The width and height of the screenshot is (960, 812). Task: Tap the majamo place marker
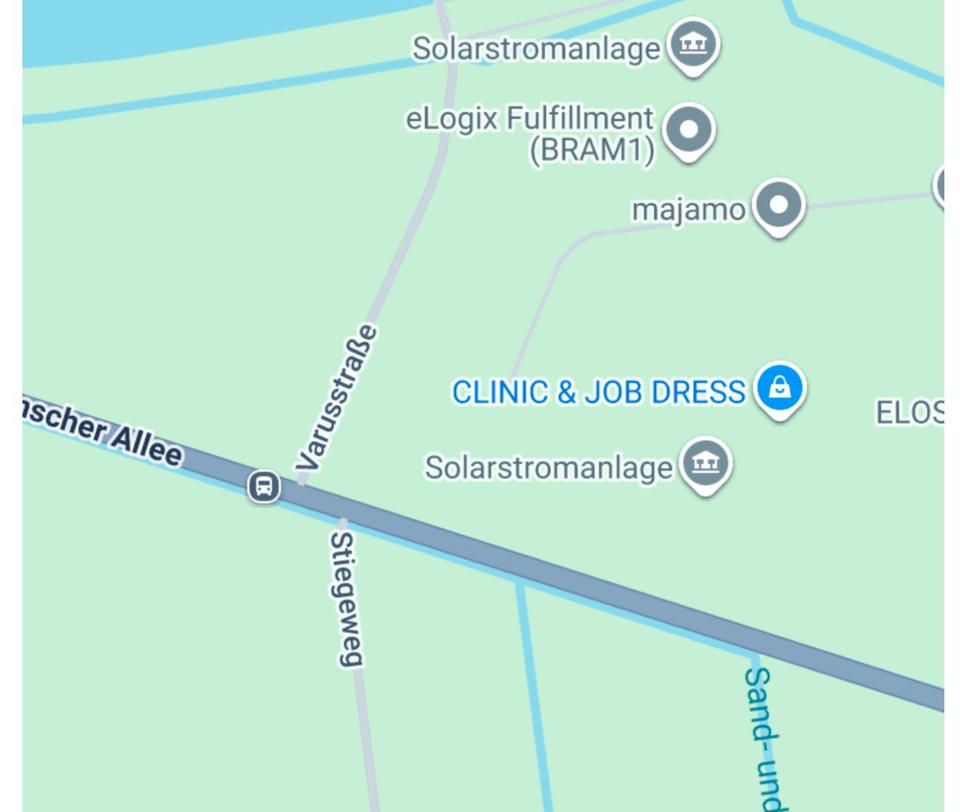pyautogui.click(x=778, y=206)
